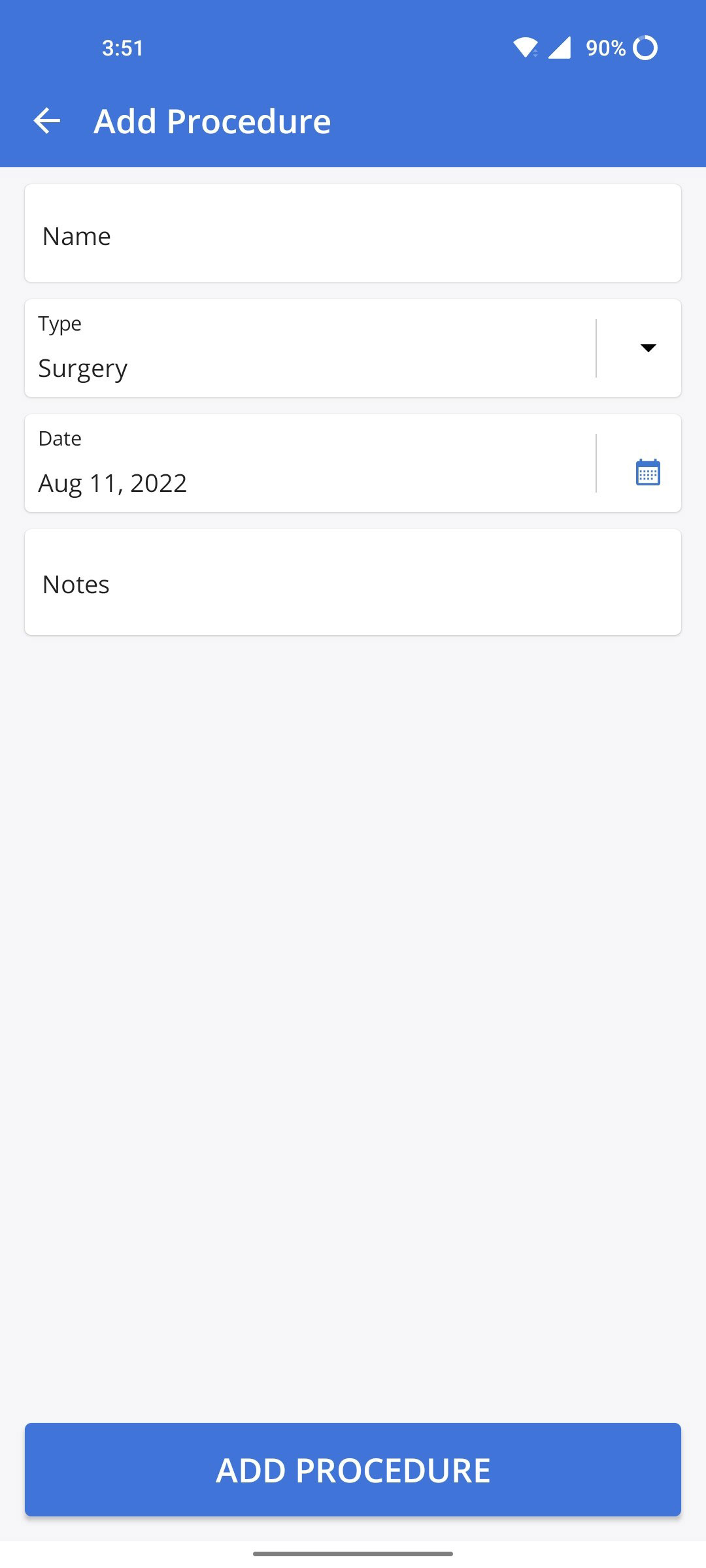Image resolution: width=706 pixels, height=1568 pixels.
Task: Open the calendar date picker icon
Action: coord(648,472)
